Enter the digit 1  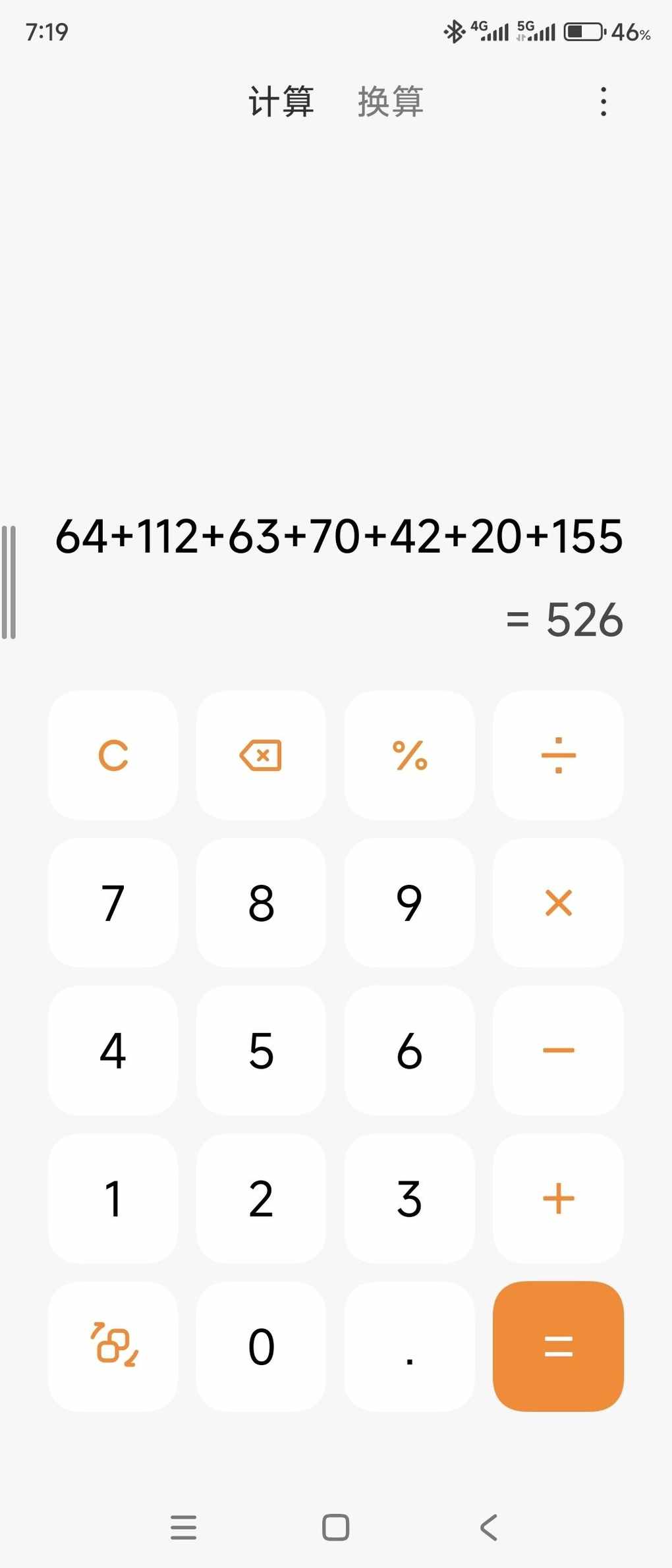[x=113, y=1198]
